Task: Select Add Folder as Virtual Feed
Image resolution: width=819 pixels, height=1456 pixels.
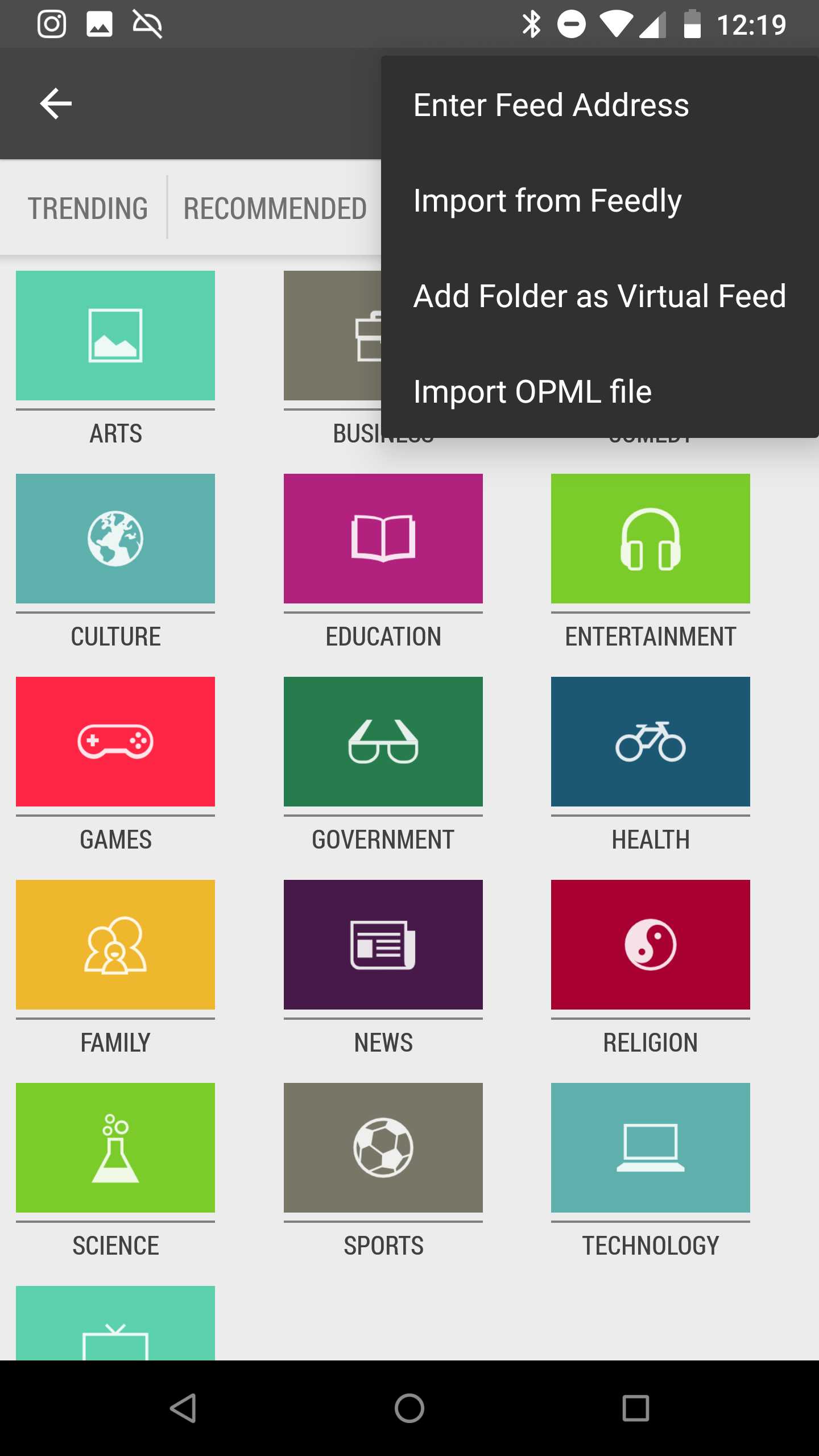Action: coord(599,296)
